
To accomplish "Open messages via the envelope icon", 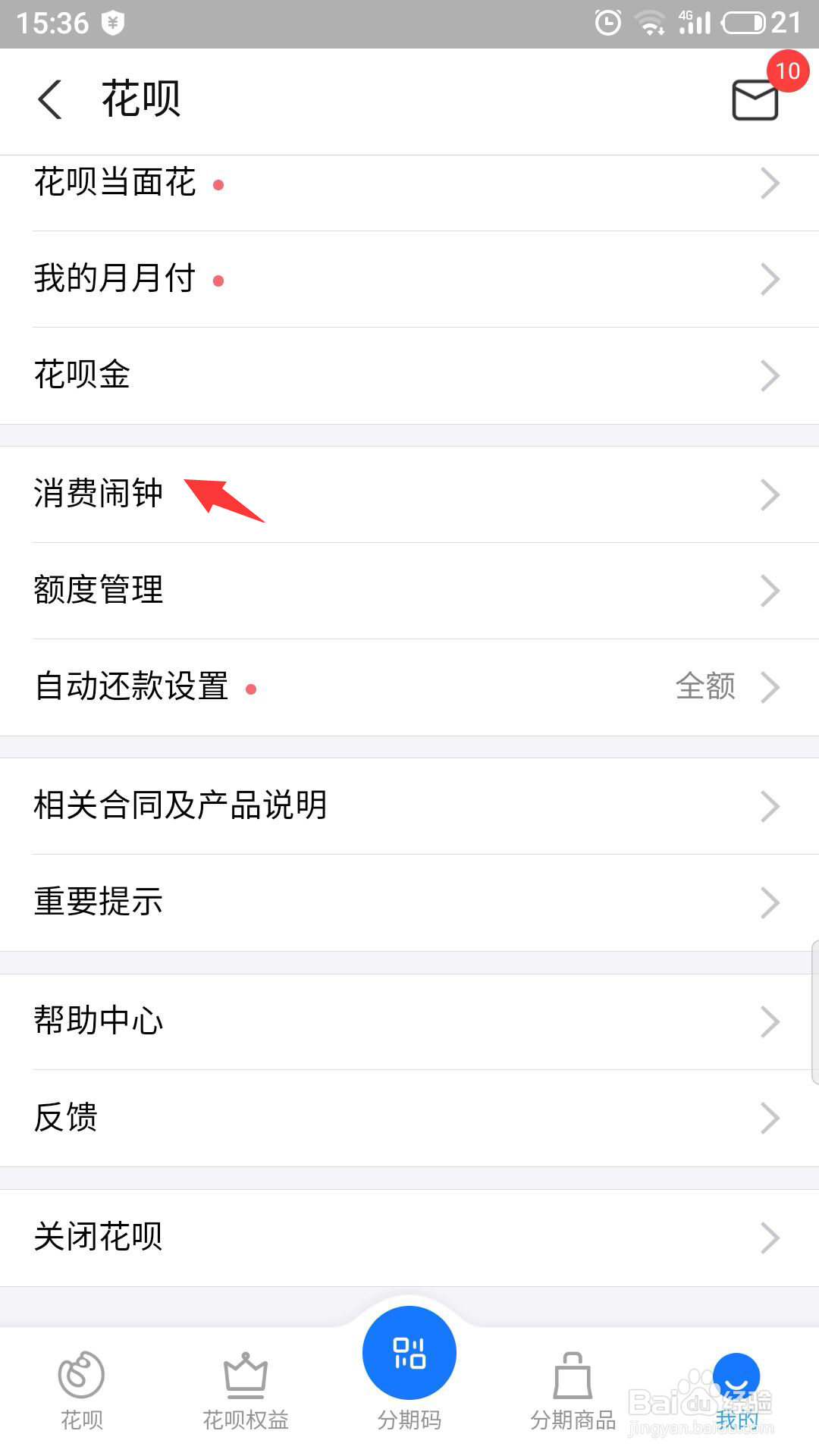I will coord(755,101).
